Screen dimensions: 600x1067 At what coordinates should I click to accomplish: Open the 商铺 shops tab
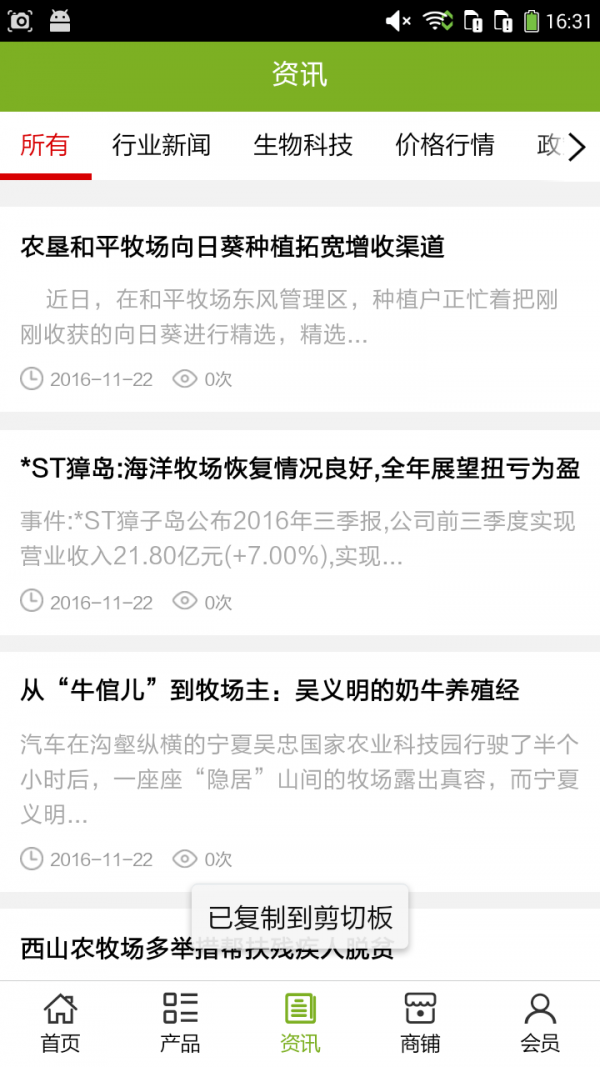coord(420,1023)
